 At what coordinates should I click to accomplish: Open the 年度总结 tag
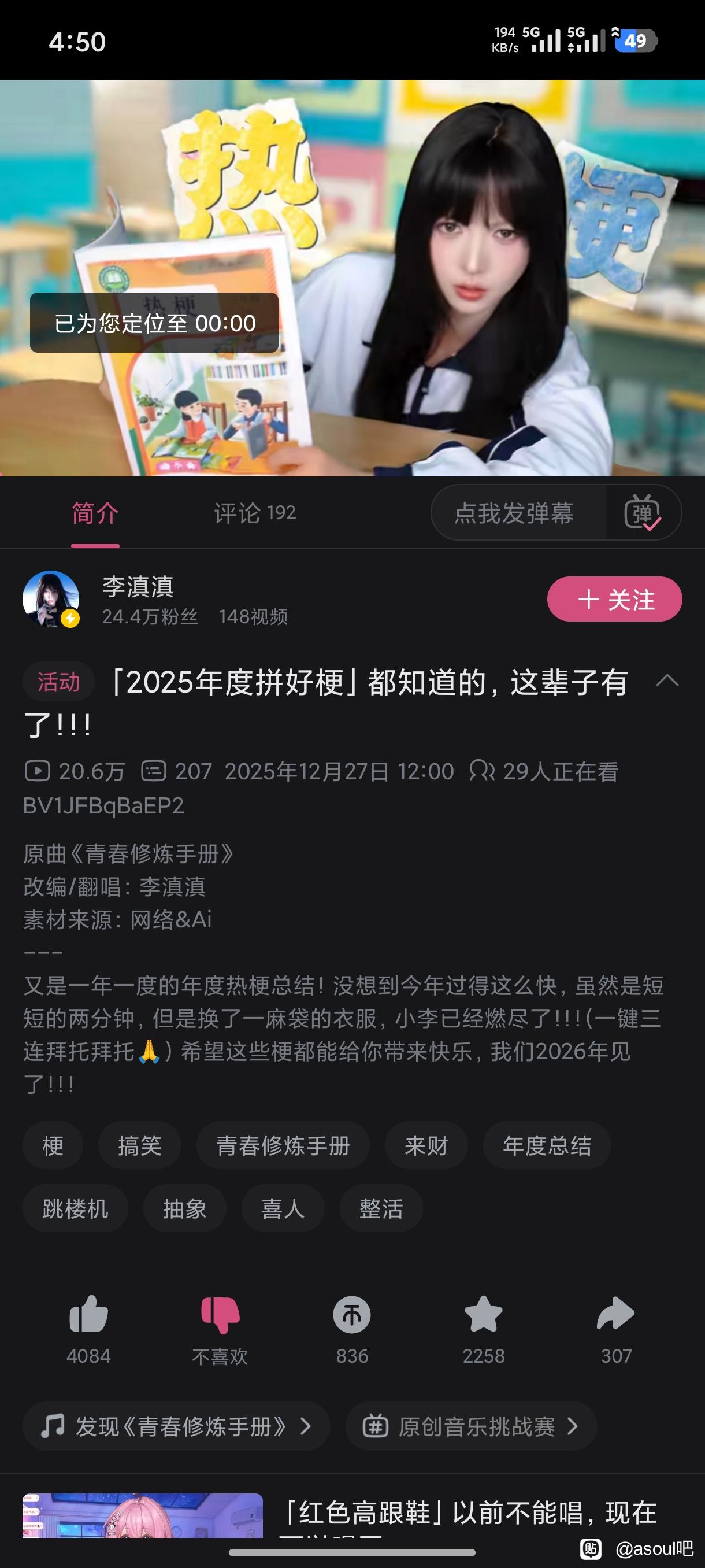(x=547, y=1145)
